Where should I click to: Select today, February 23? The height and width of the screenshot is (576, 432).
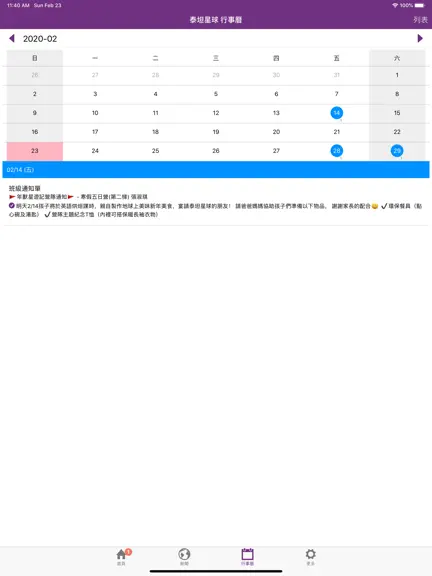pos(35,151)
